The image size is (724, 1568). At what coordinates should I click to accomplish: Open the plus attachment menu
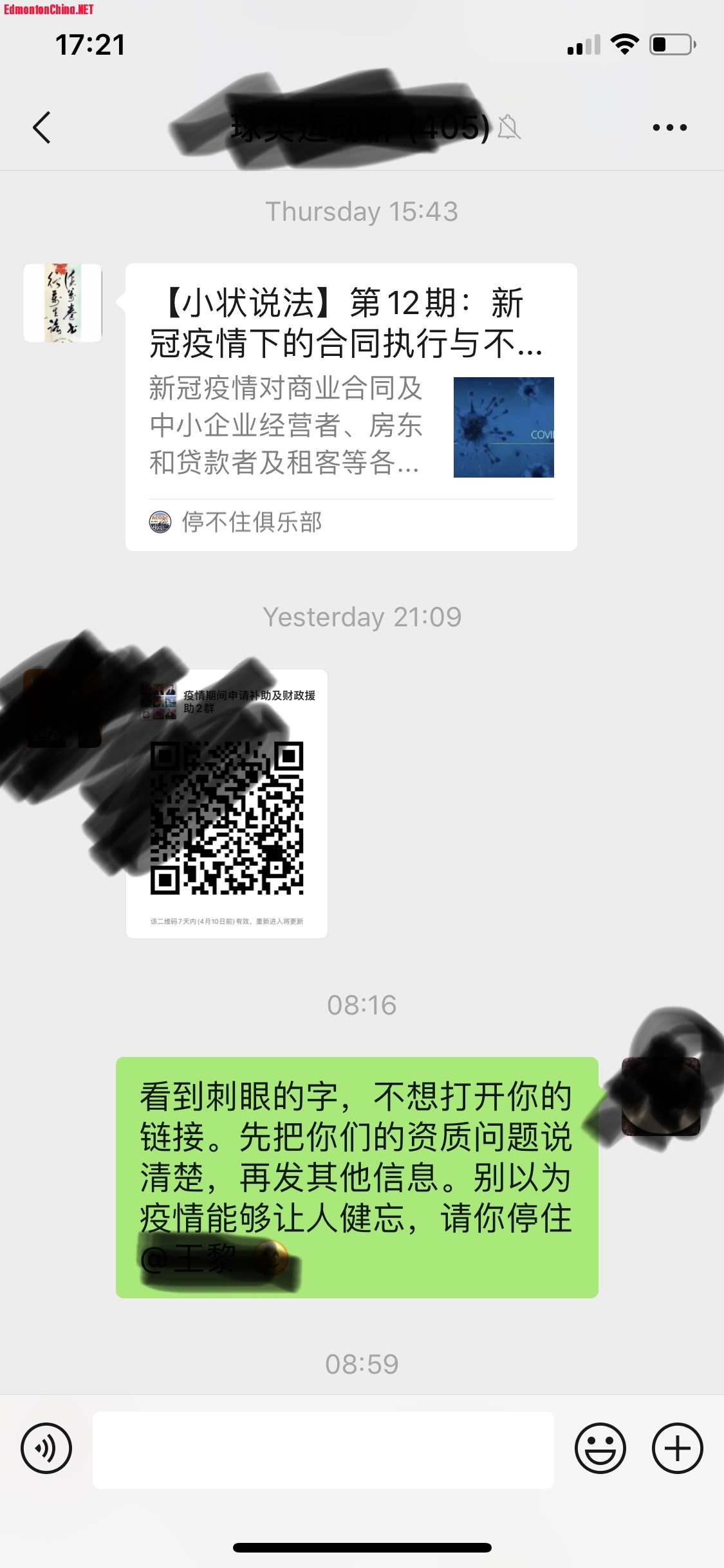677,1449
